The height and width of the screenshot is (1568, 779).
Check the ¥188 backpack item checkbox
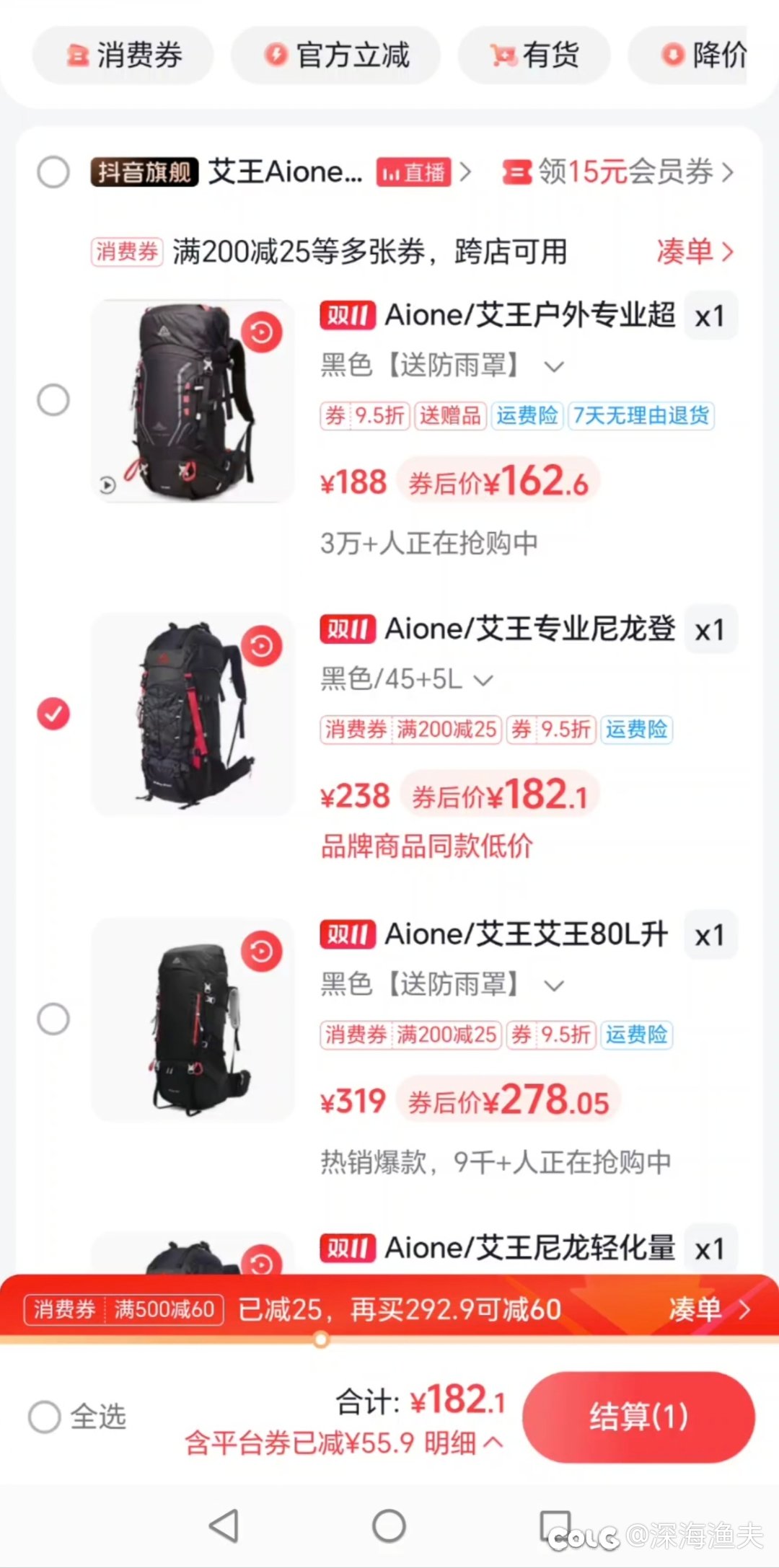(x=53, y=399)
